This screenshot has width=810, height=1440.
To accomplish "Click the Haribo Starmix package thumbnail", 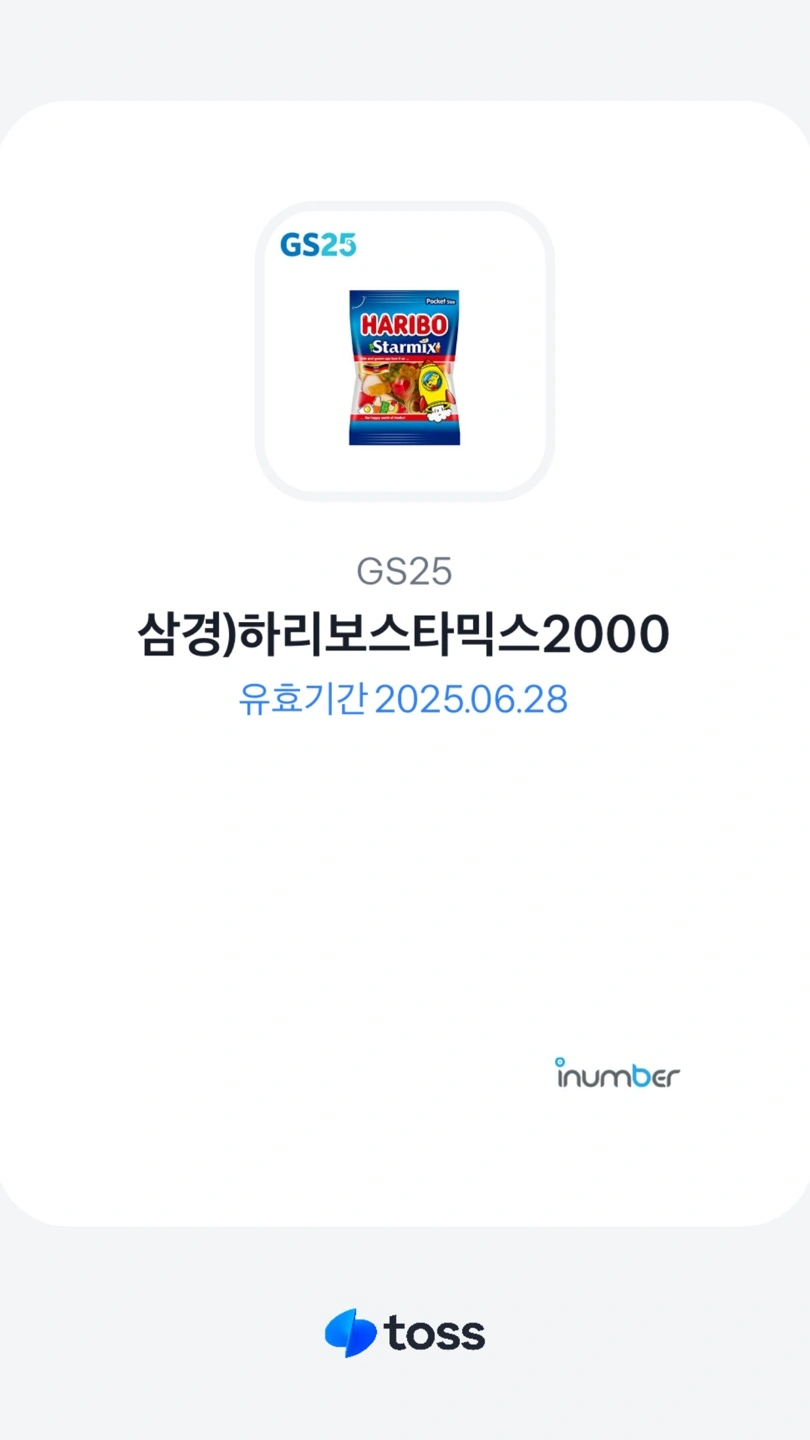I will click(x=404, y=366).
